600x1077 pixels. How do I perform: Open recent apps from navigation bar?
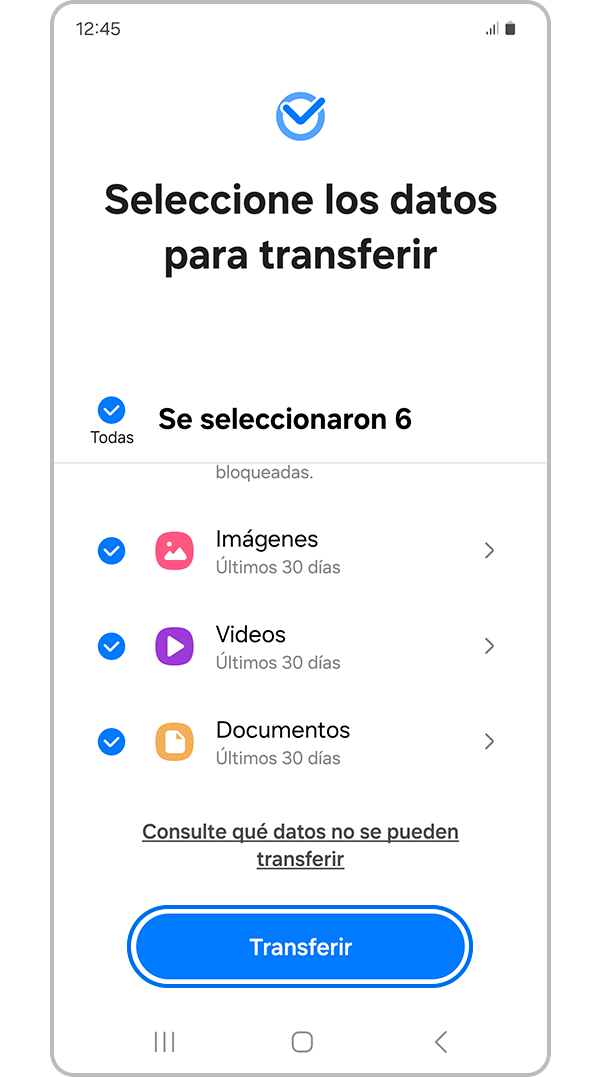click(x=165, y=1042)
